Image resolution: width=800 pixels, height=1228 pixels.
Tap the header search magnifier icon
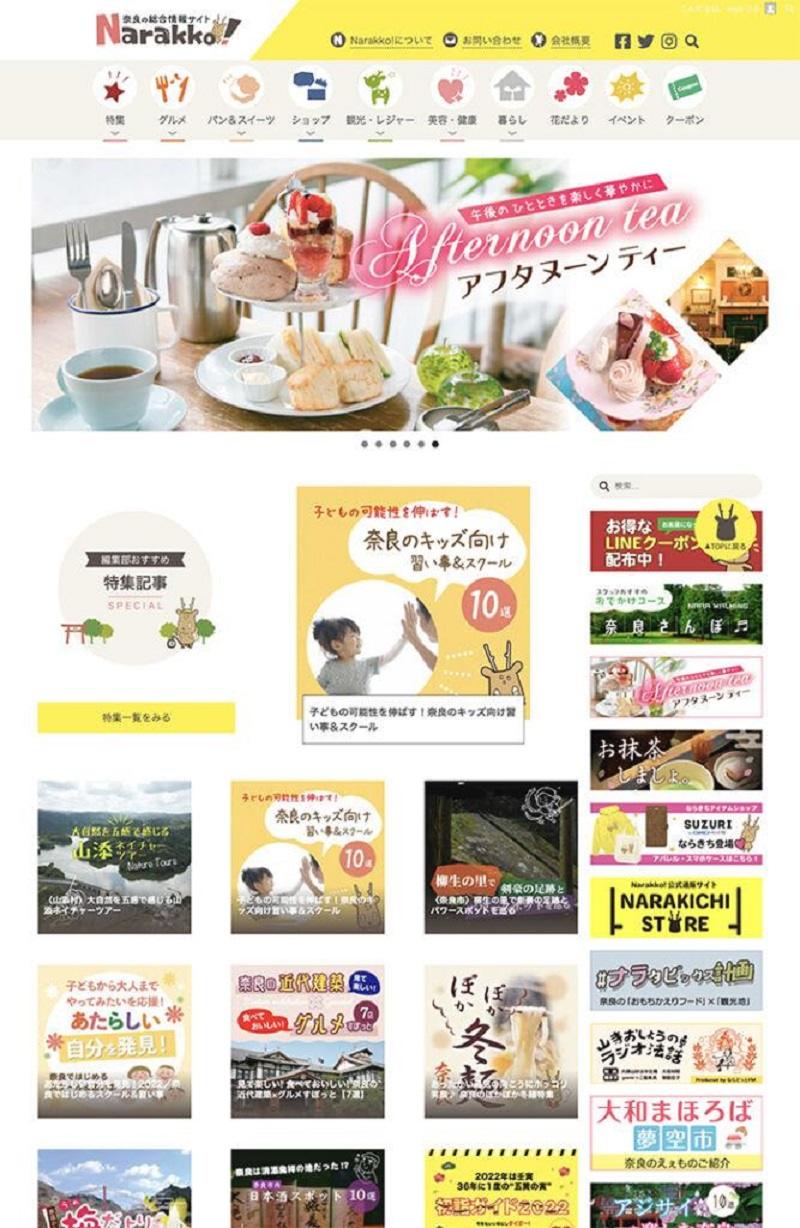tap(692, 41)
